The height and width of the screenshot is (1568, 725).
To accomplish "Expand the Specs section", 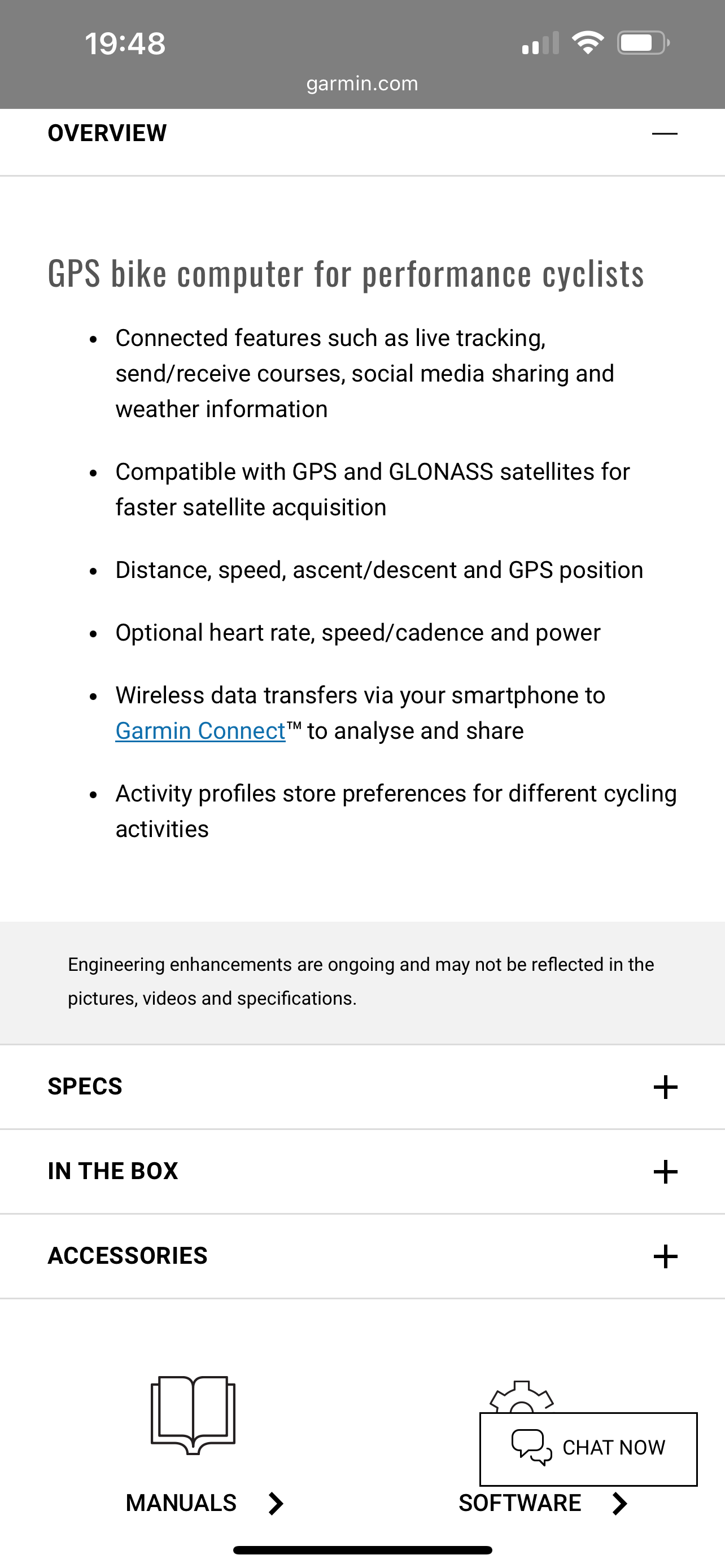I will point(665,1087).
